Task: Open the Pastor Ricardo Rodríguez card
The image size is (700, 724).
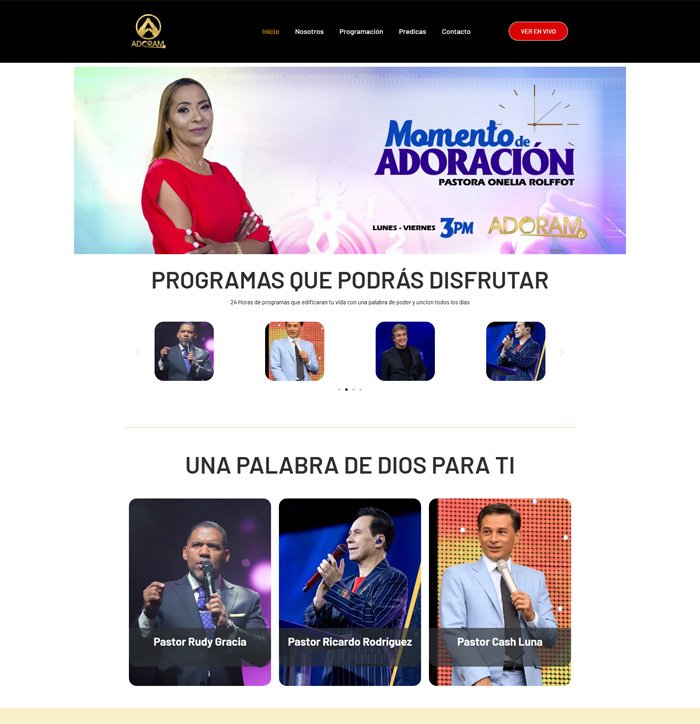Action: [350, 592]
